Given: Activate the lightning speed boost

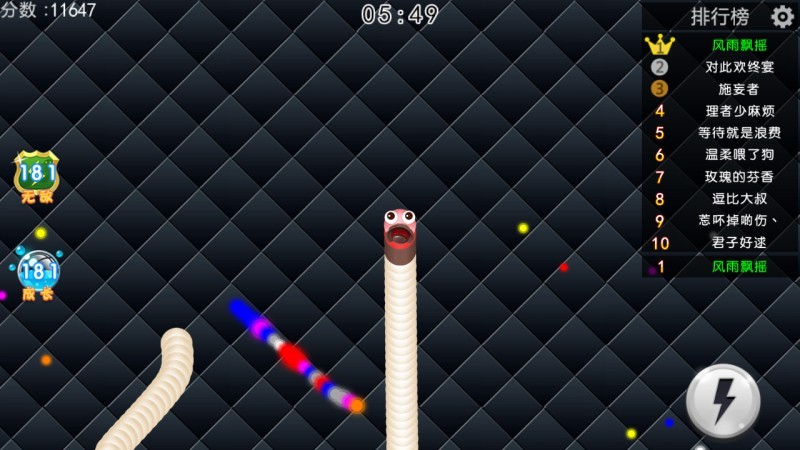Looking at the screenshot, I should (x=723, y=401).
